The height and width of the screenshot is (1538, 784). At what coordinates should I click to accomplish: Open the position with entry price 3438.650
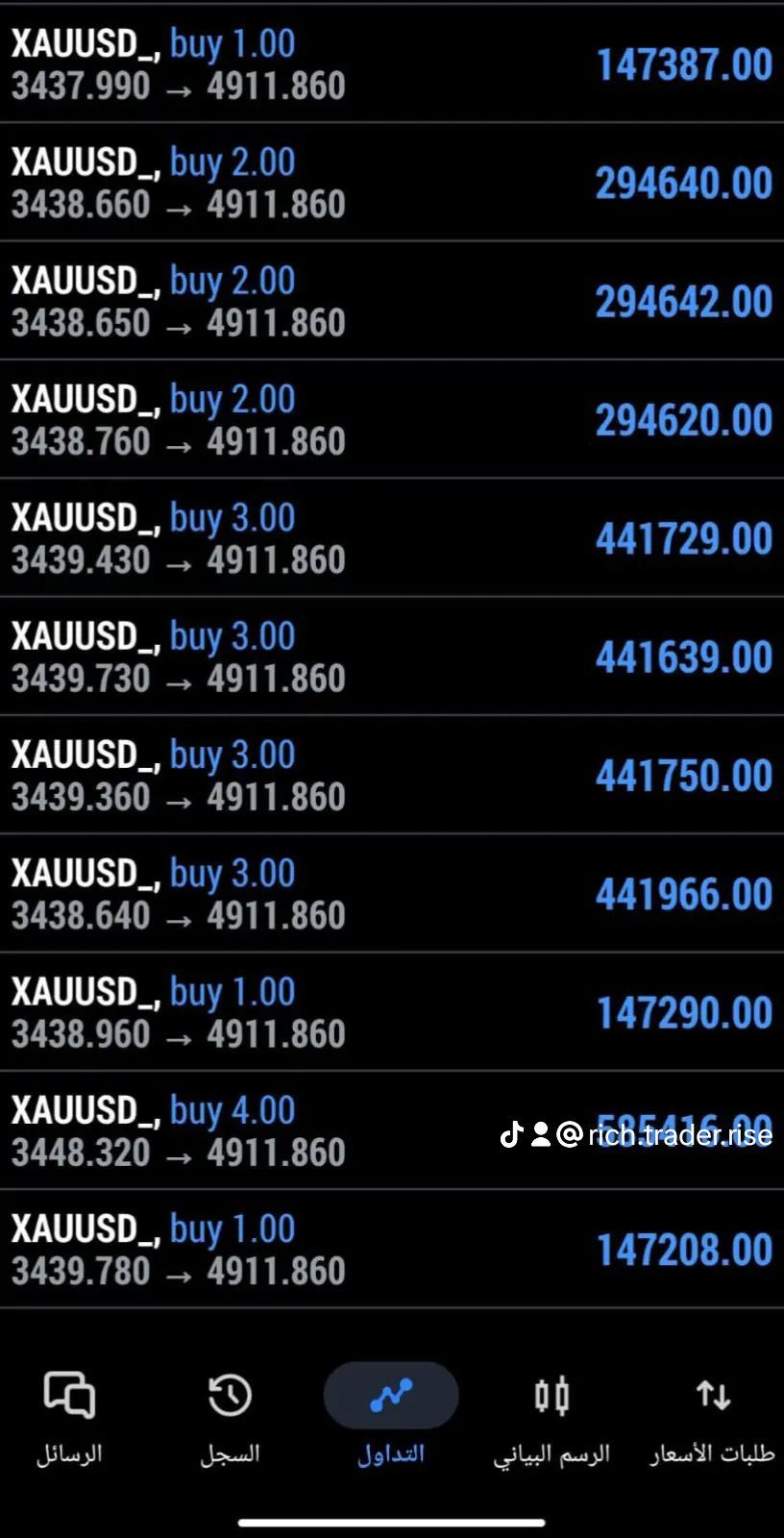(391, 301)
